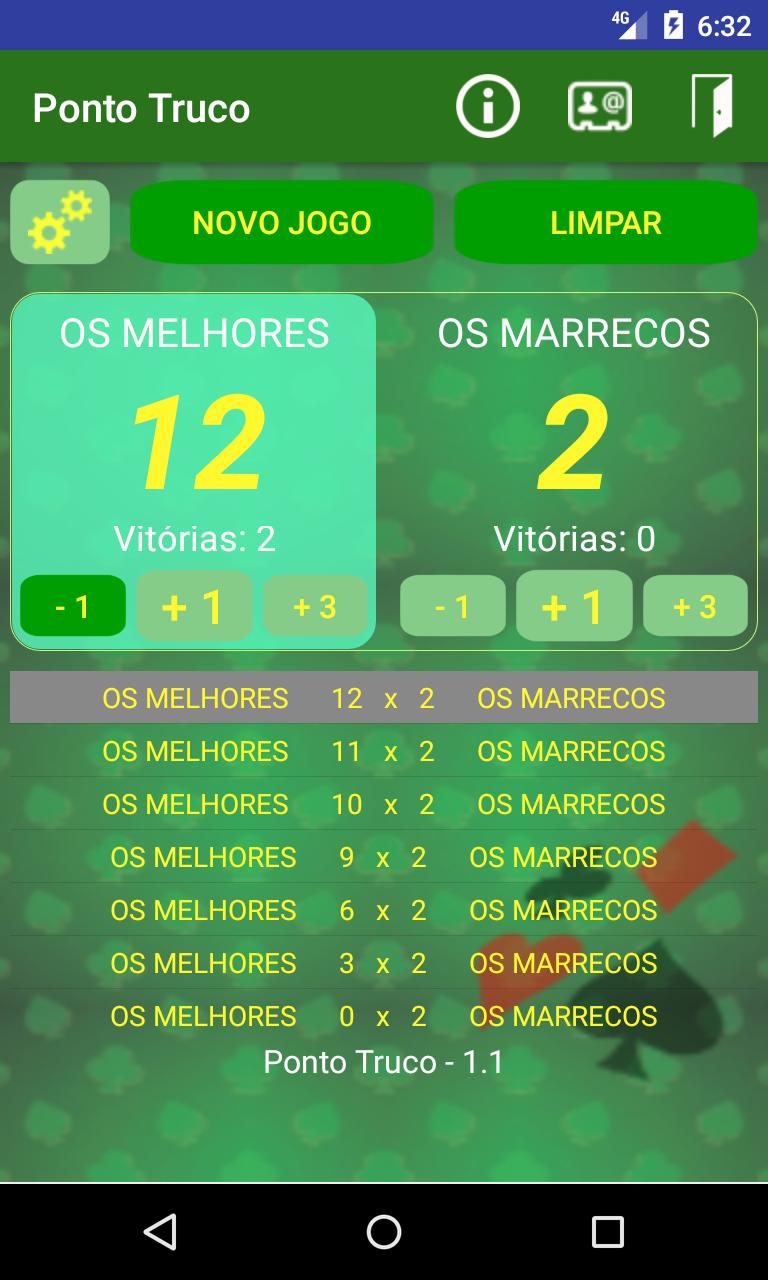Select the 6 x 2 history entry

tap(384, 910)
